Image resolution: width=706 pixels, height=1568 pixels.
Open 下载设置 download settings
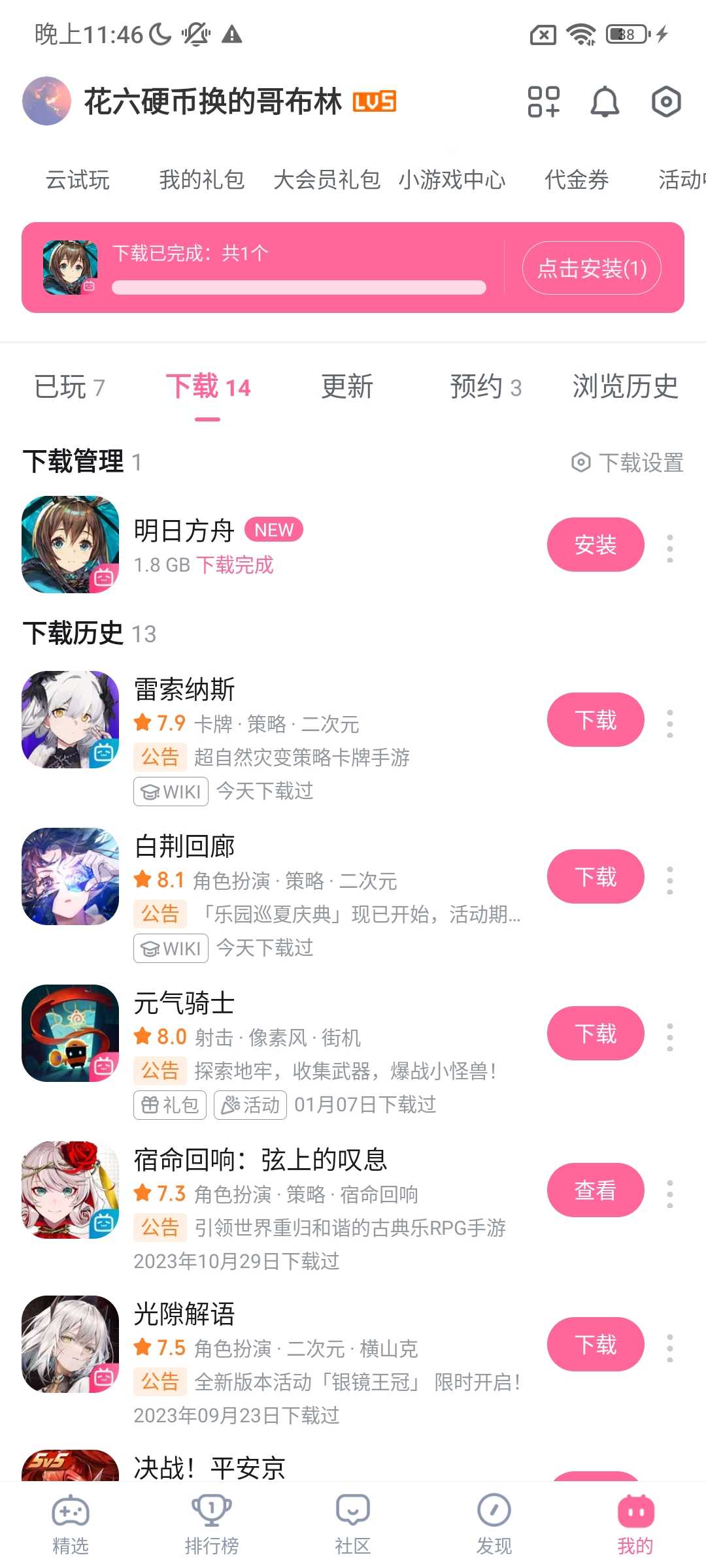pos(628,463)
